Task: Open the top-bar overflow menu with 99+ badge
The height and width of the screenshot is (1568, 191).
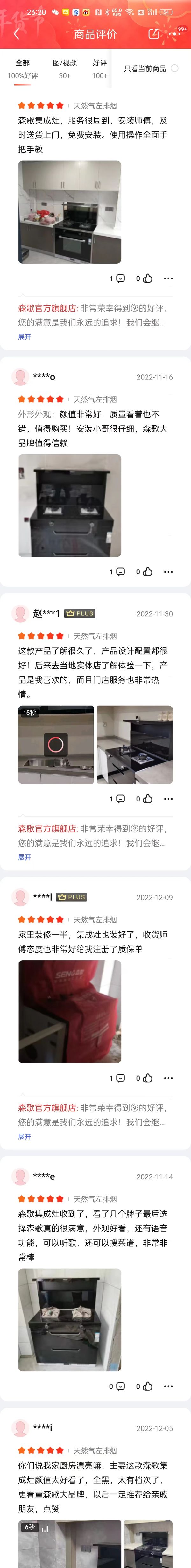Action: pos(176,34)
